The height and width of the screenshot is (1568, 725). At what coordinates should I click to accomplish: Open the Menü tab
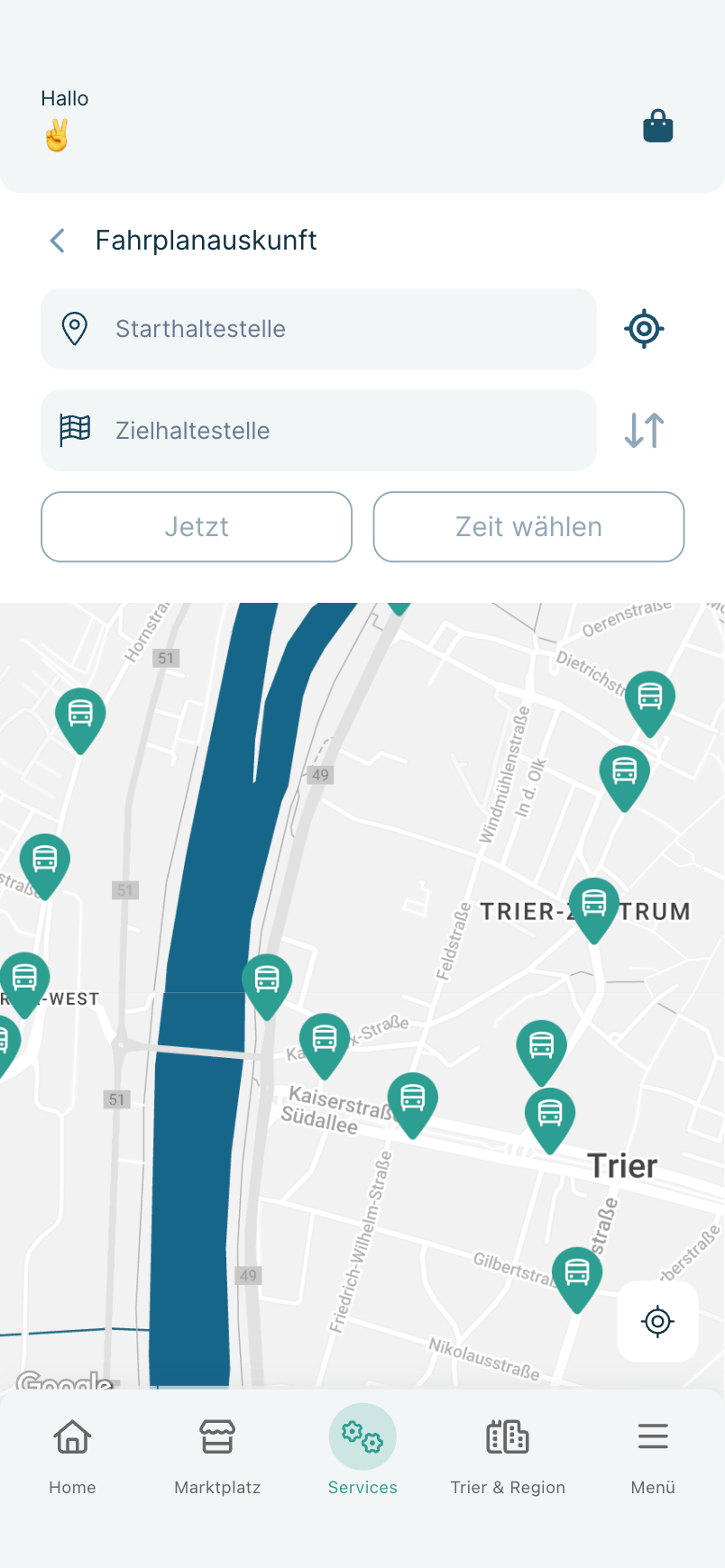[653, 1453]
